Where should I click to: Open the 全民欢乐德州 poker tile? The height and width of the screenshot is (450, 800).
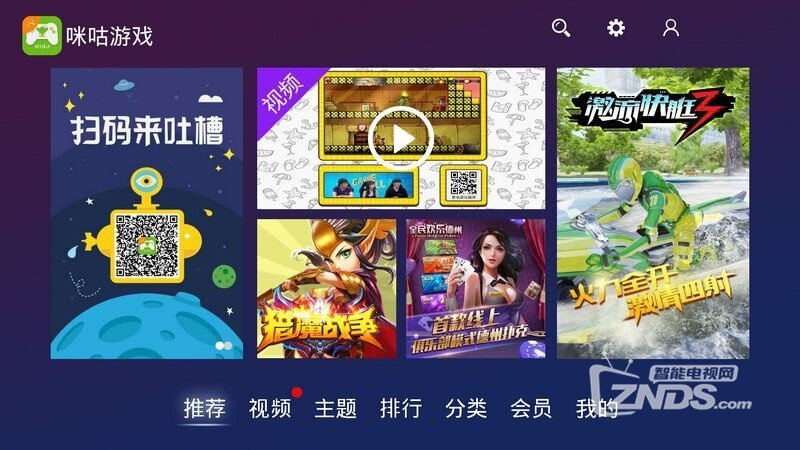(476, 289)
